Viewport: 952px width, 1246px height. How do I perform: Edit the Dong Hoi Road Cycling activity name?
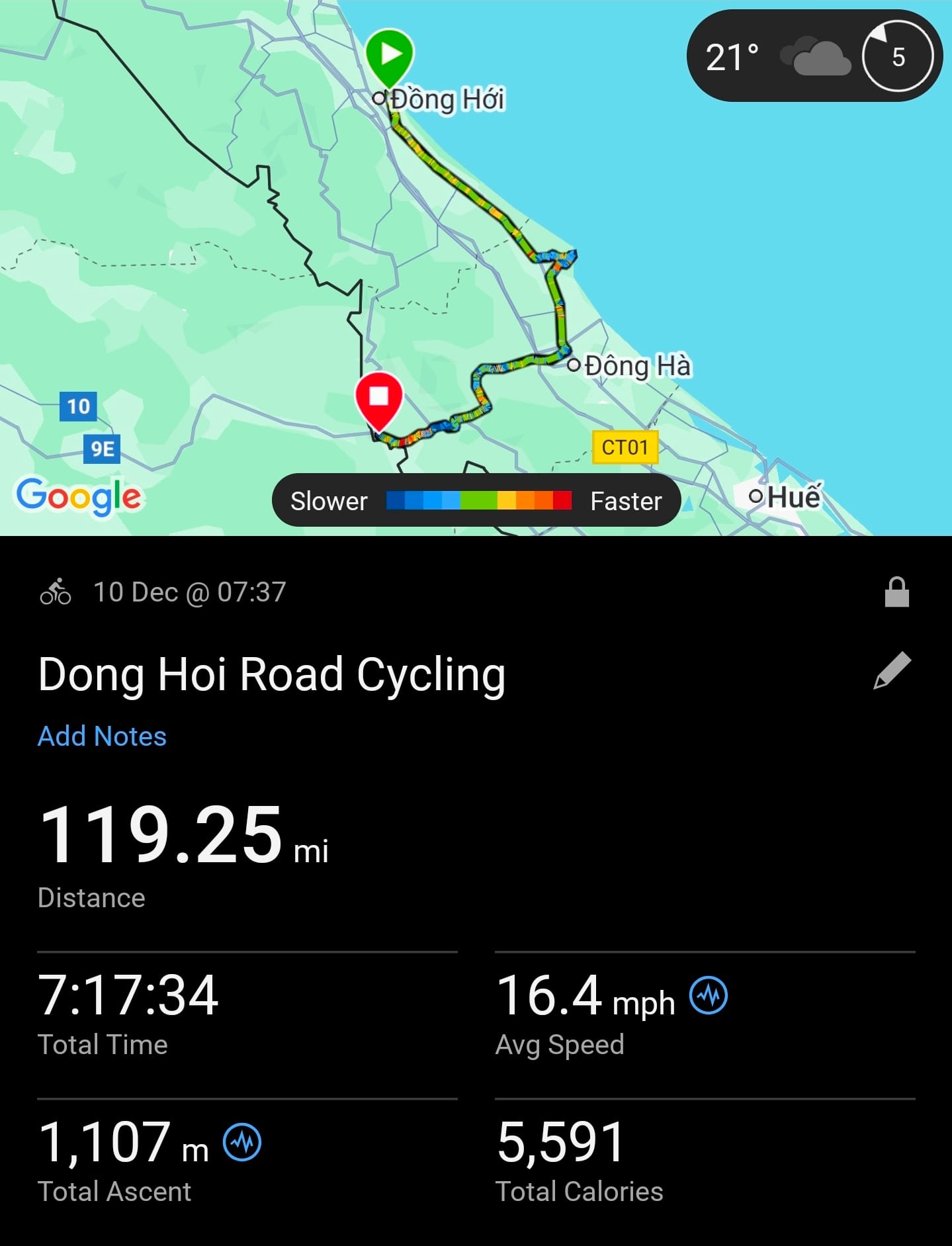pos(892,671)
